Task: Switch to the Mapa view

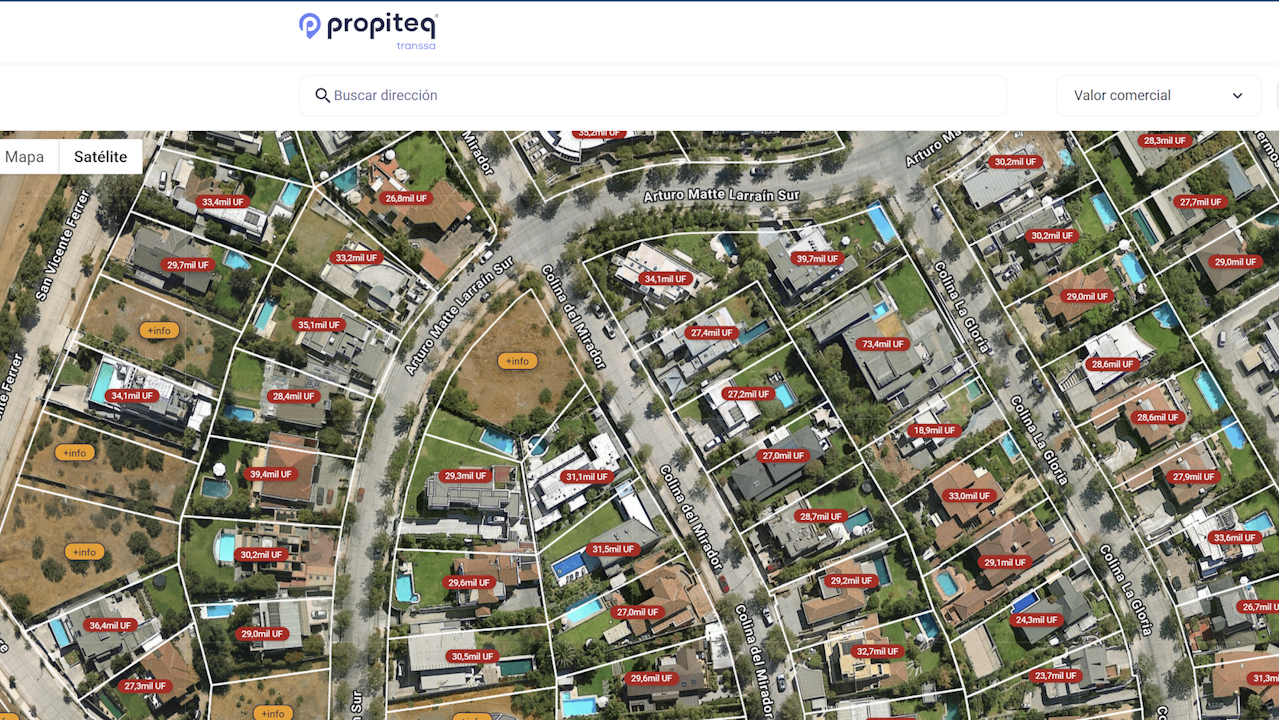Action: click(x=25, y=157)
